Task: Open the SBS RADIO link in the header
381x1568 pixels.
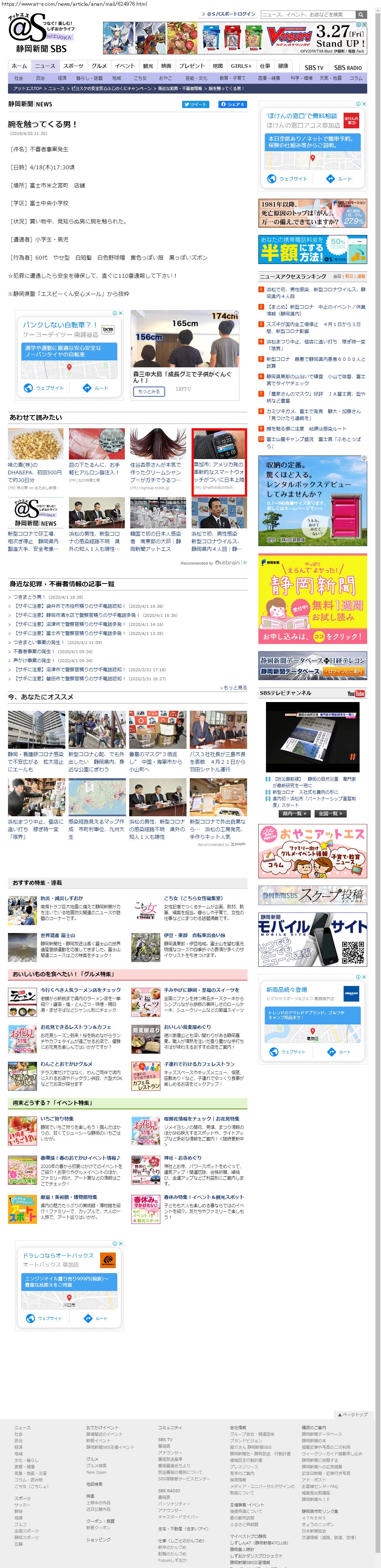Action: click(348, 67)
